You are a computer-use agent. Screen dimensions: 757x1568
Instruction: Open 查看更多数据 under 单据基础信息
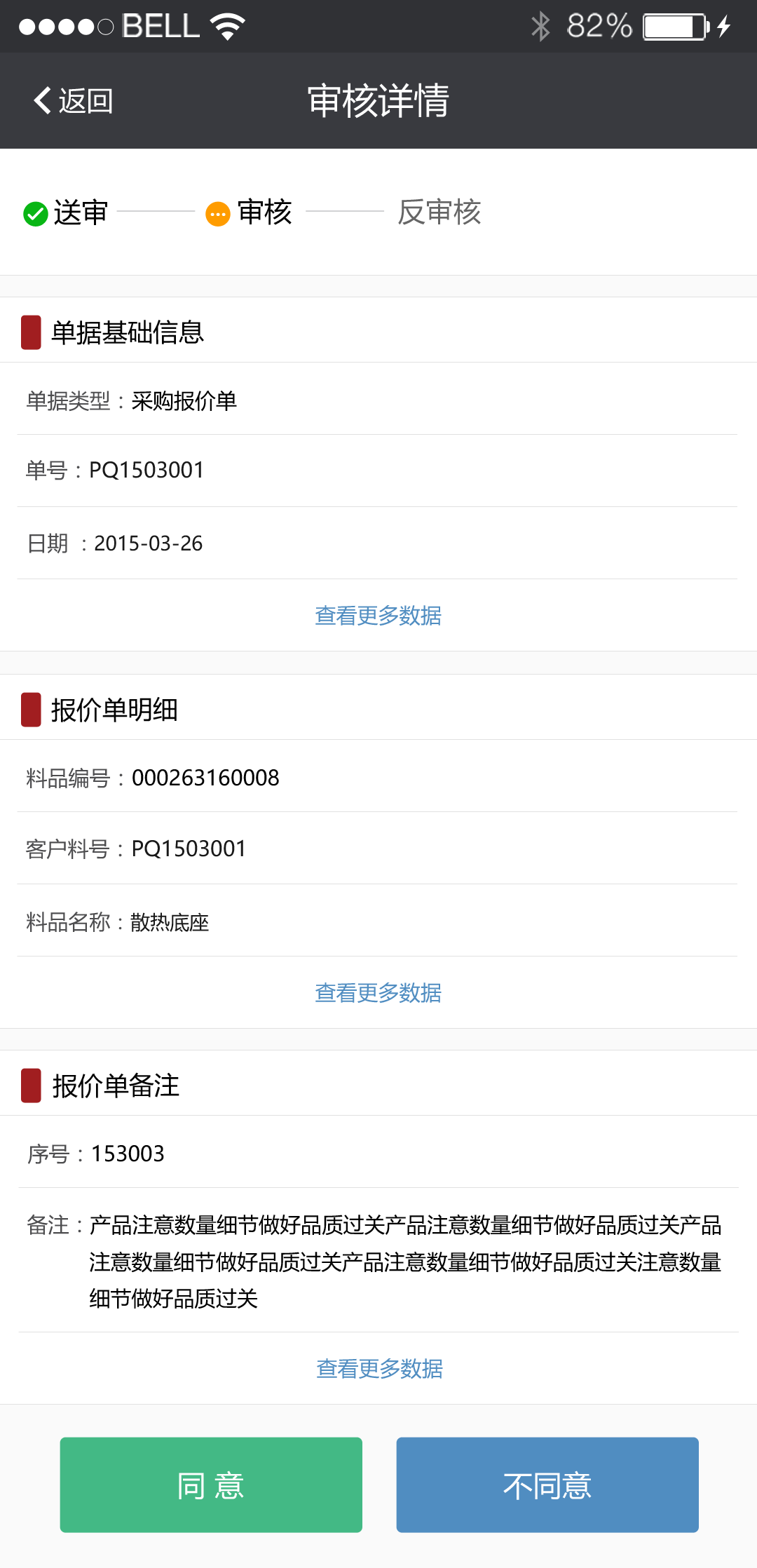pos(378,616)
